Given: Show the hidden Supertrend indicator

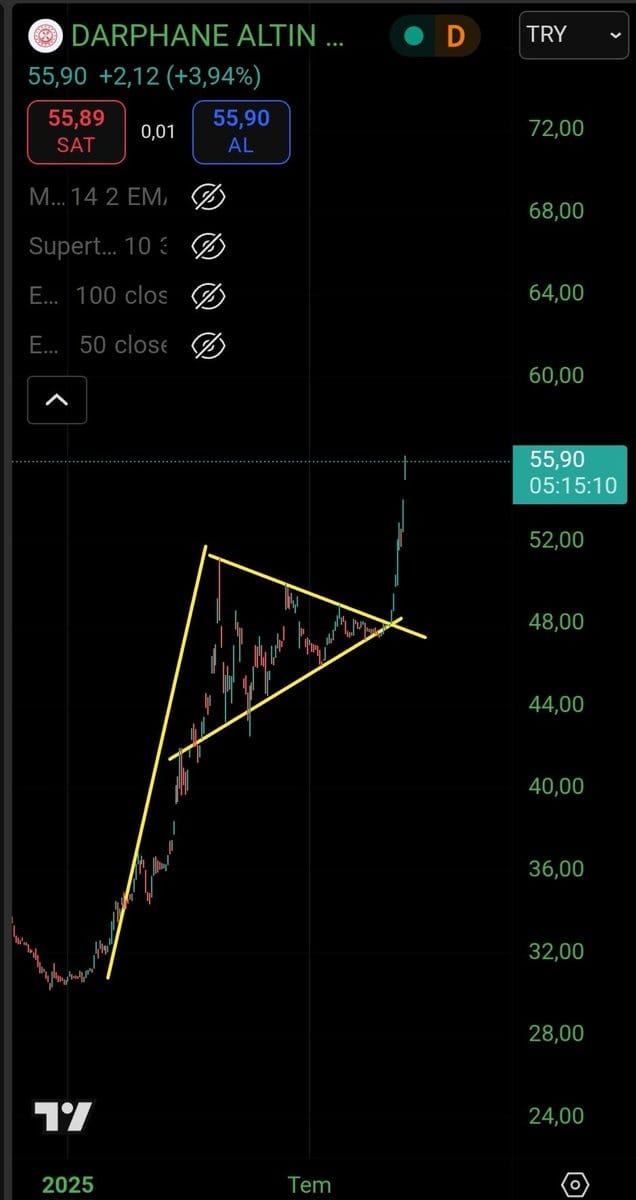Looking at the screenshot, I should point(208,246).
